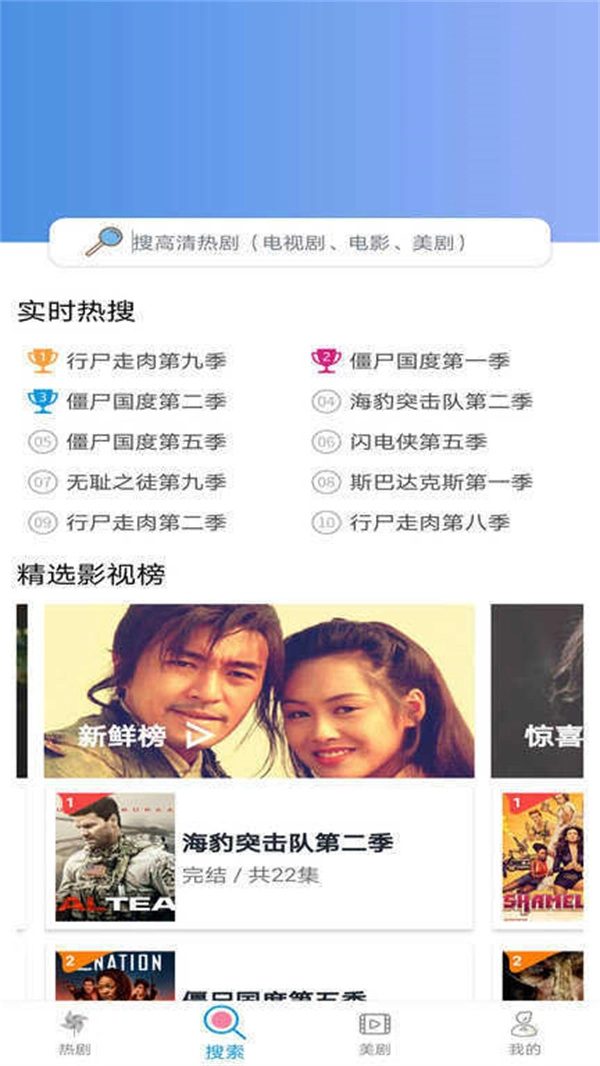Switch to the 搜索 tab
Image resolution: width=600 pixels, height=1066 pixels.
click(x=224, y=1034)
